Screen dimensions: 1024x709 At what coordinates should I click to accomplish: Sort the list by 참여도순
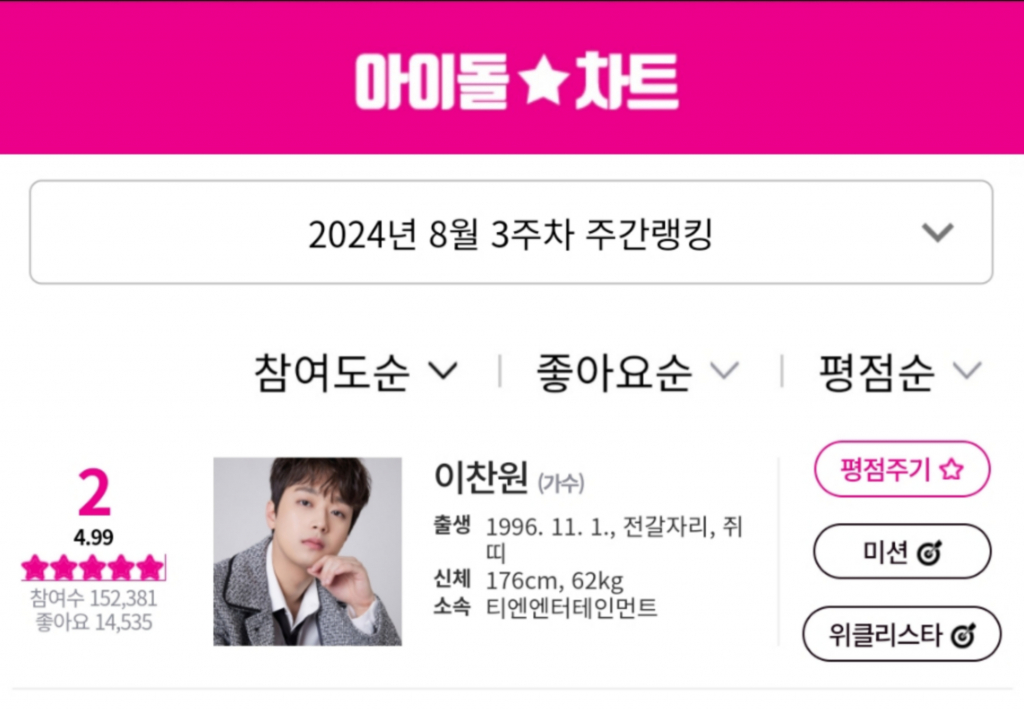(x=355, y=372)
